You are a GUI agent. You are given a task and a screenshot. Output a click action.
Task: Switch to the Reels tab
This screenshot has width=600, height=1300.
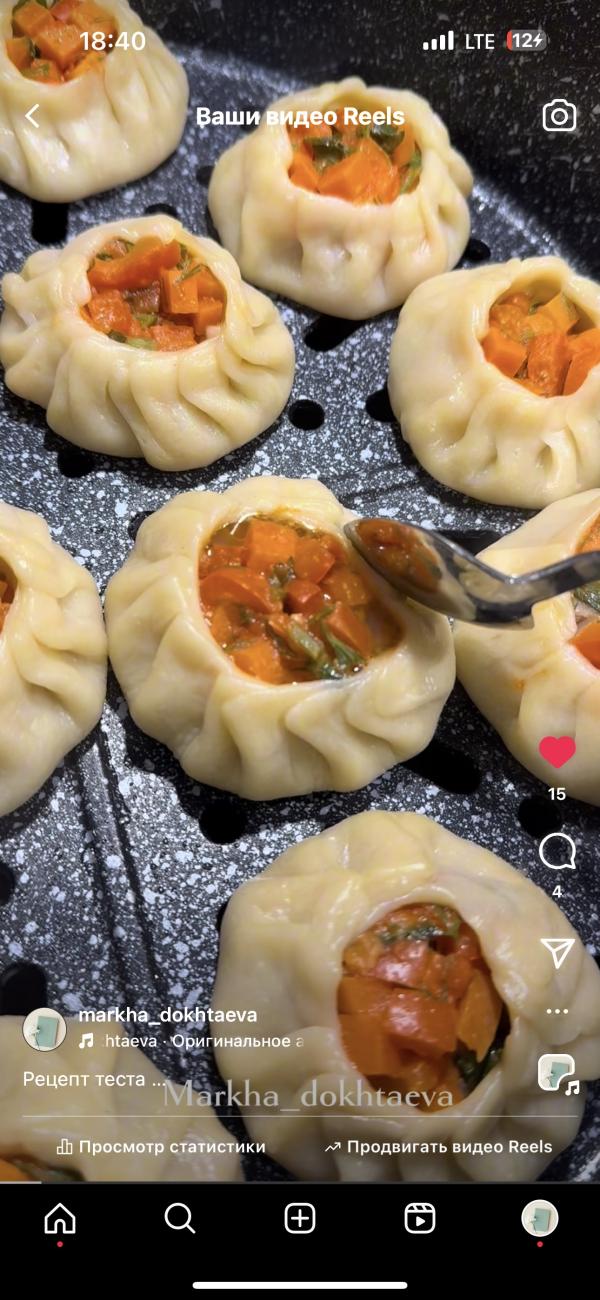click(420, 1218)
